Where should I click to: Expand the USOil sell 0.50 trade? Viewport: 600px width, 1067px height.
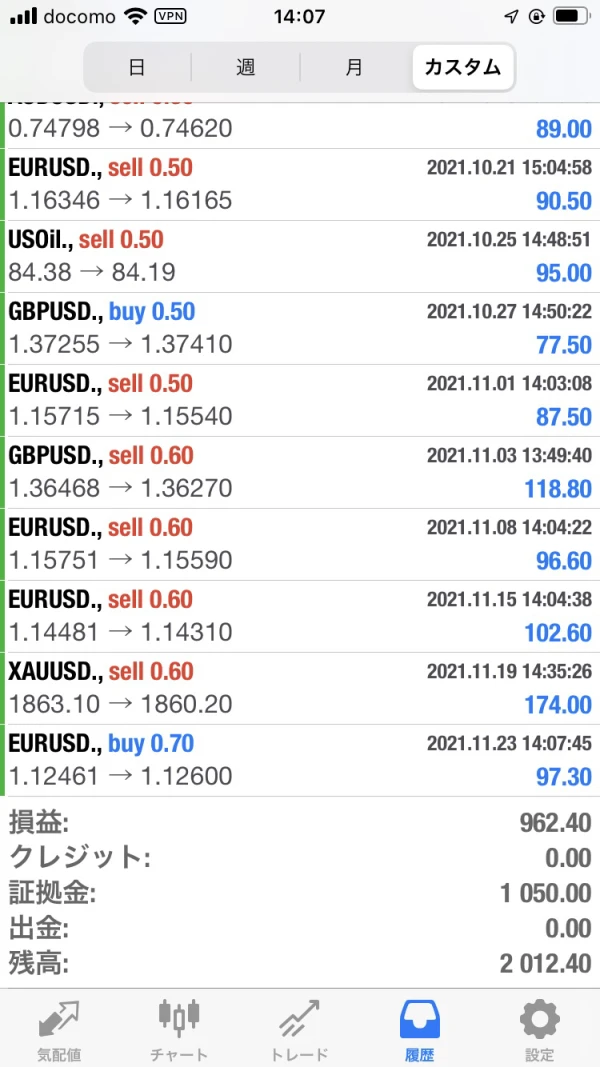pos(300,256)
